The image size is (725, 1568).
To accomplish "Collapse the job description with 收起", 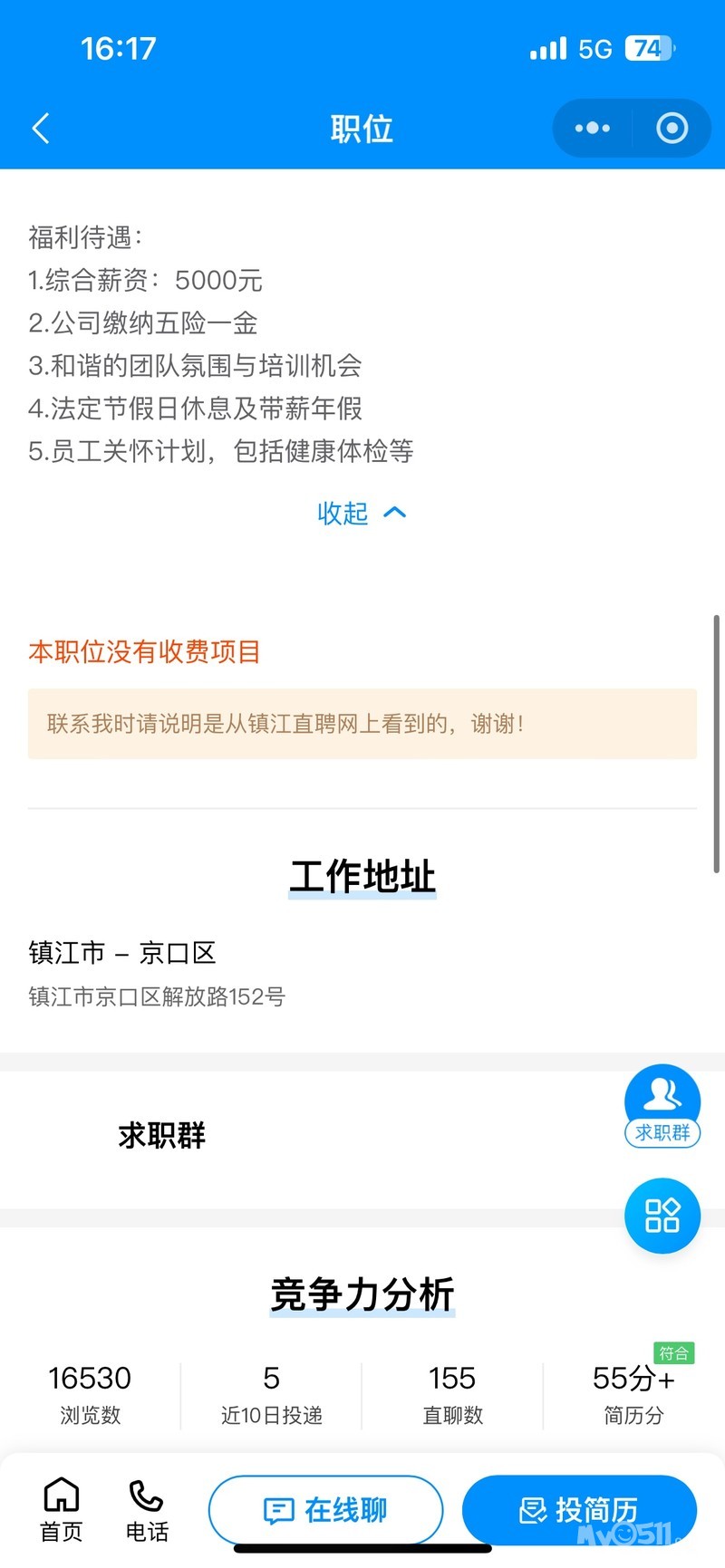I will coord(361,514).
